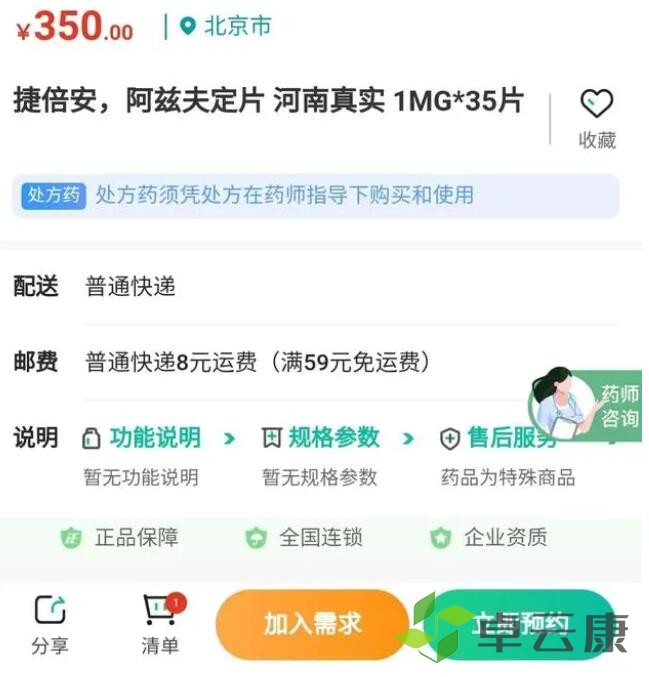Open 功能说明 details
Image resolution: width=649 pixels, height=677 pixels.
155,438
